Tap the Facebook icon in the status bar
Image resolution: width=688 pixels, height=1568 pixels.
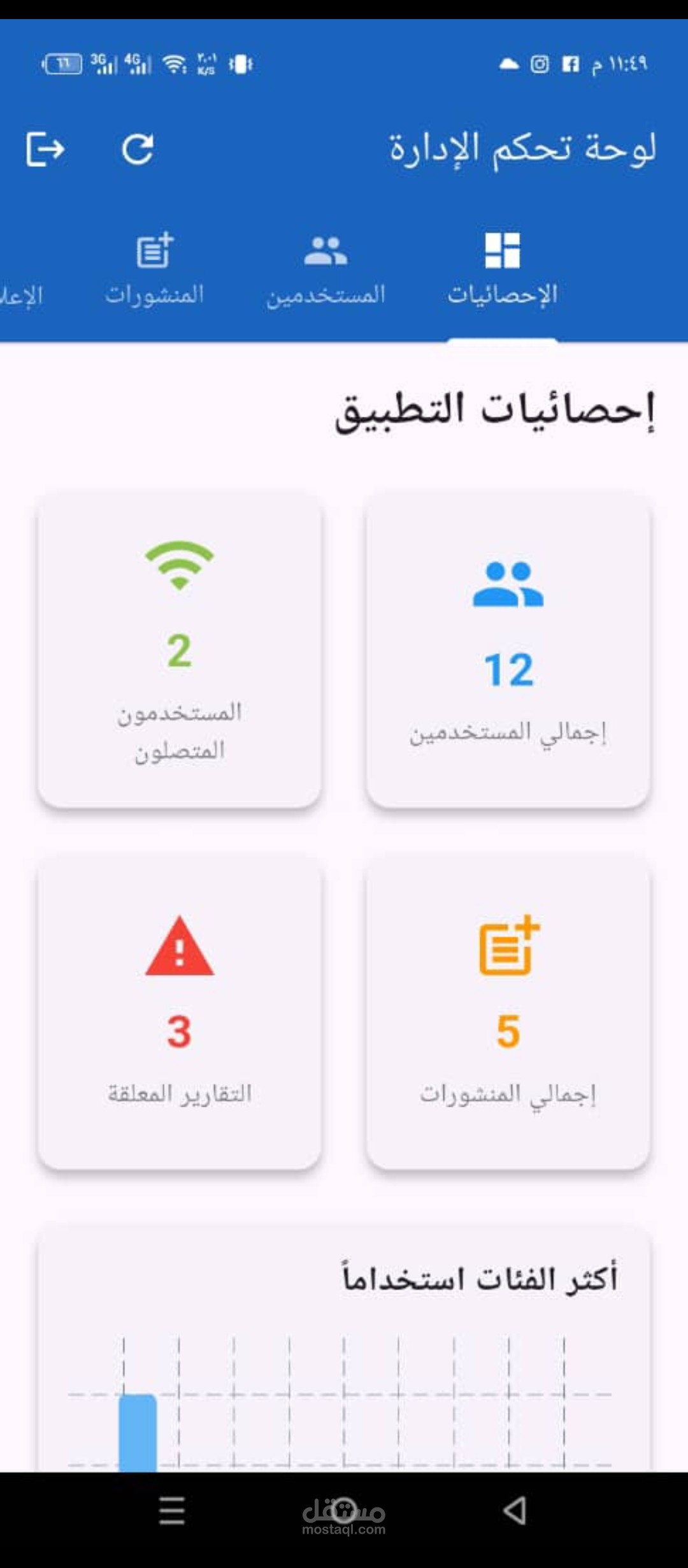[x=573, y=64]
